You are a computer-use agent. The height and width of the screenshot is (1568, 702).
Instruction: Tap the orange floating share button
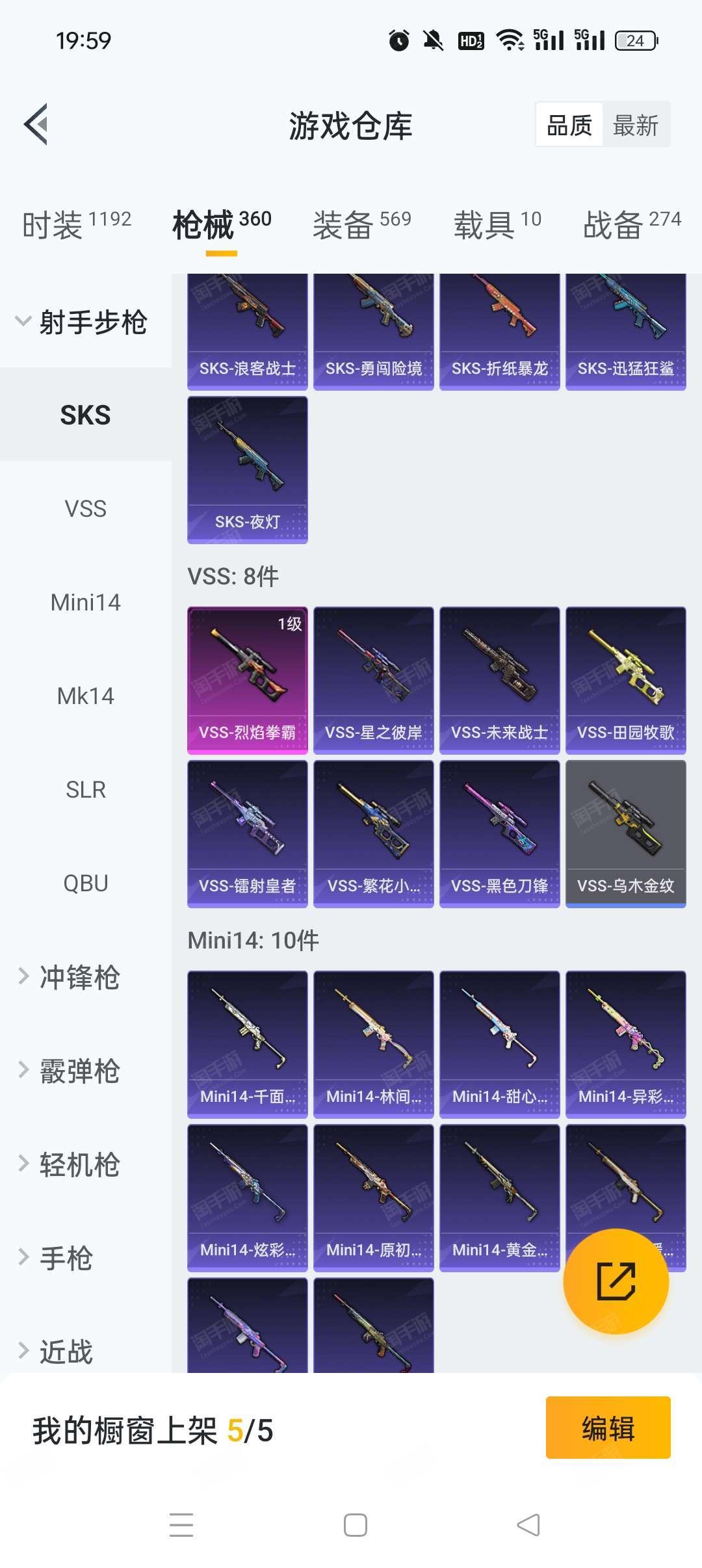click(x=616, y=1281)
